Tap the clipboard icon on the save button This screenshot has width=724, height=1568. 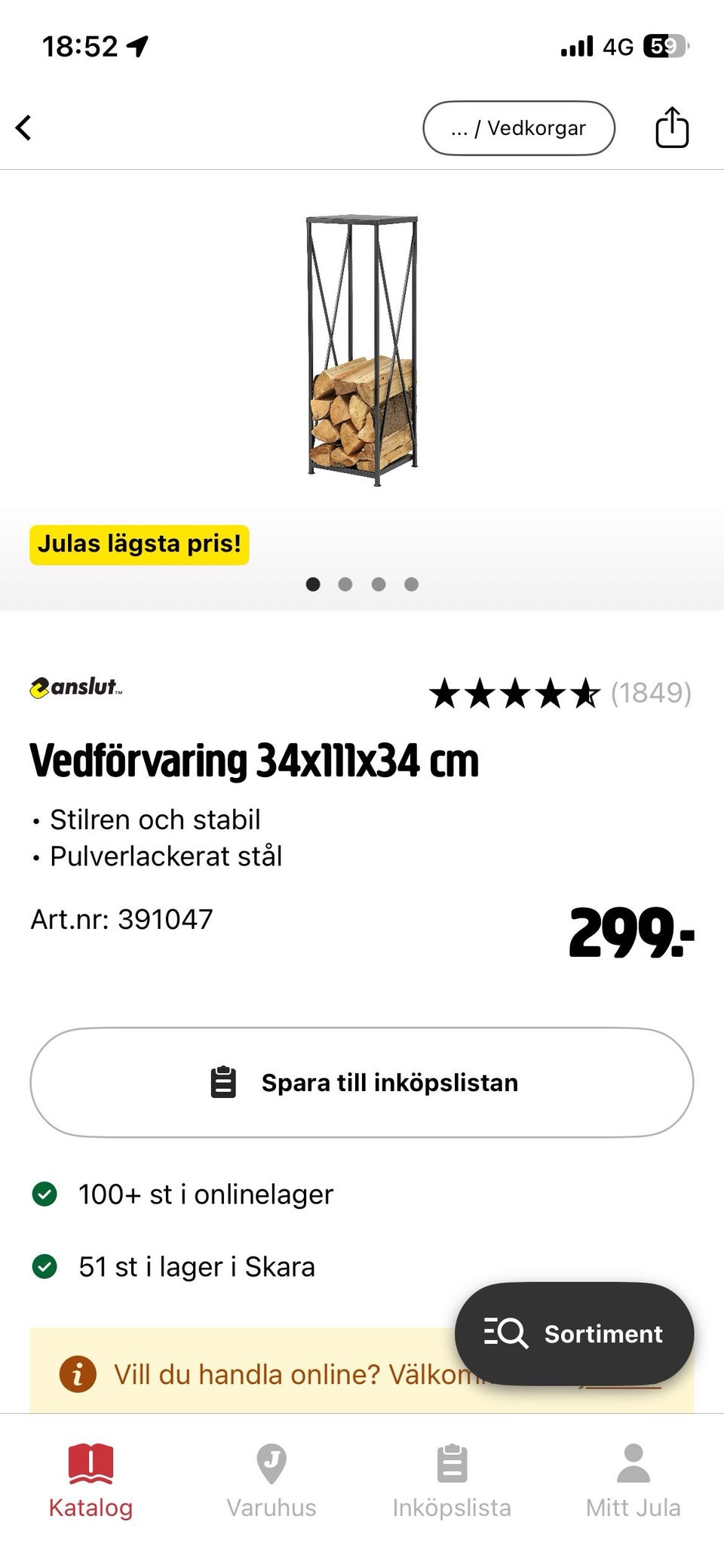click(x=223, y=1081)
